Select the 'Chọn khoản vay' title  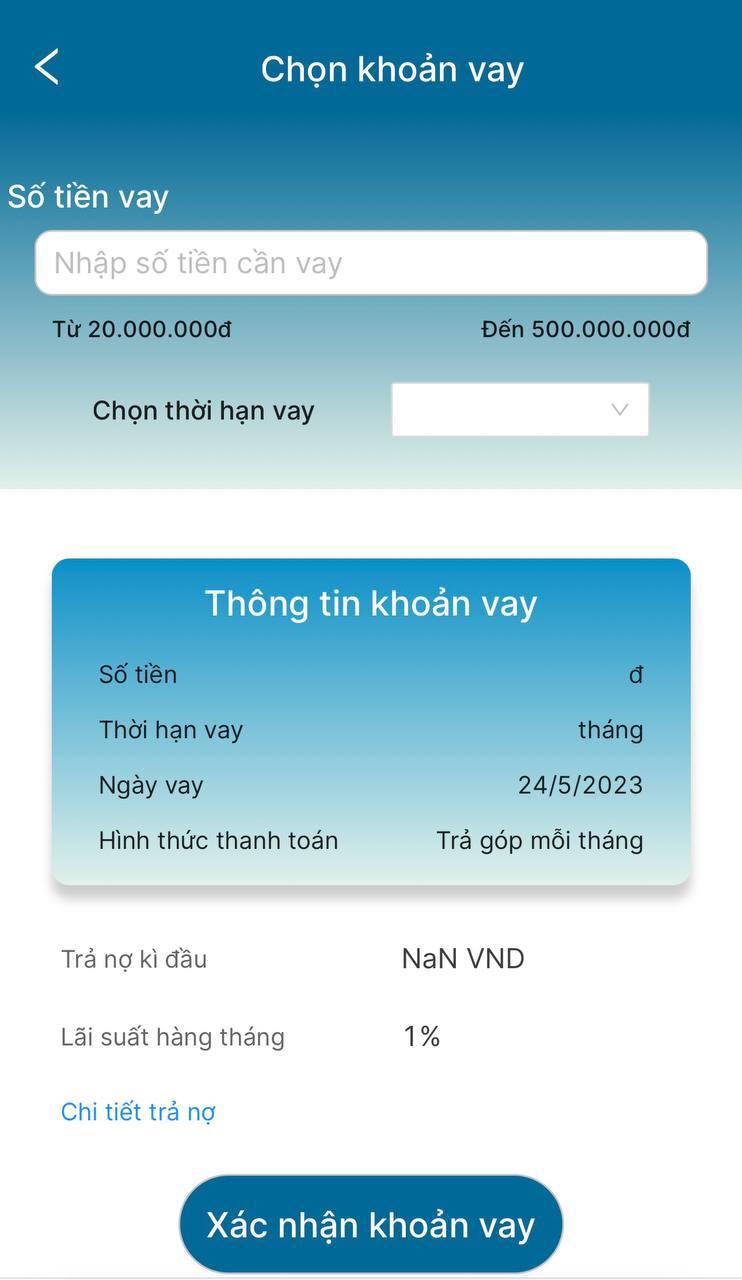coord(391,68)
